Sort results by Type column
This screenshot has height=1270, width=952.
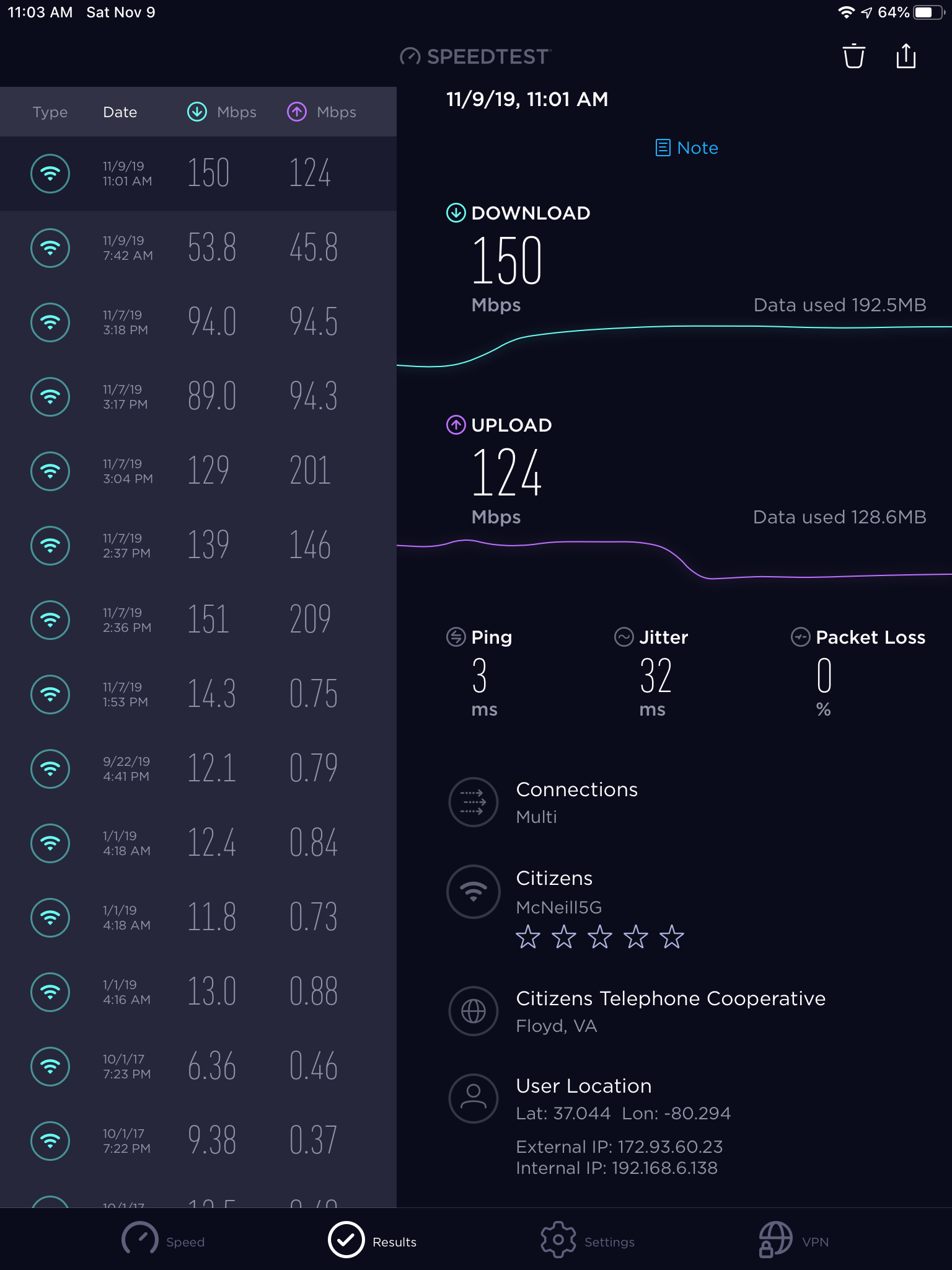point(50,112)
